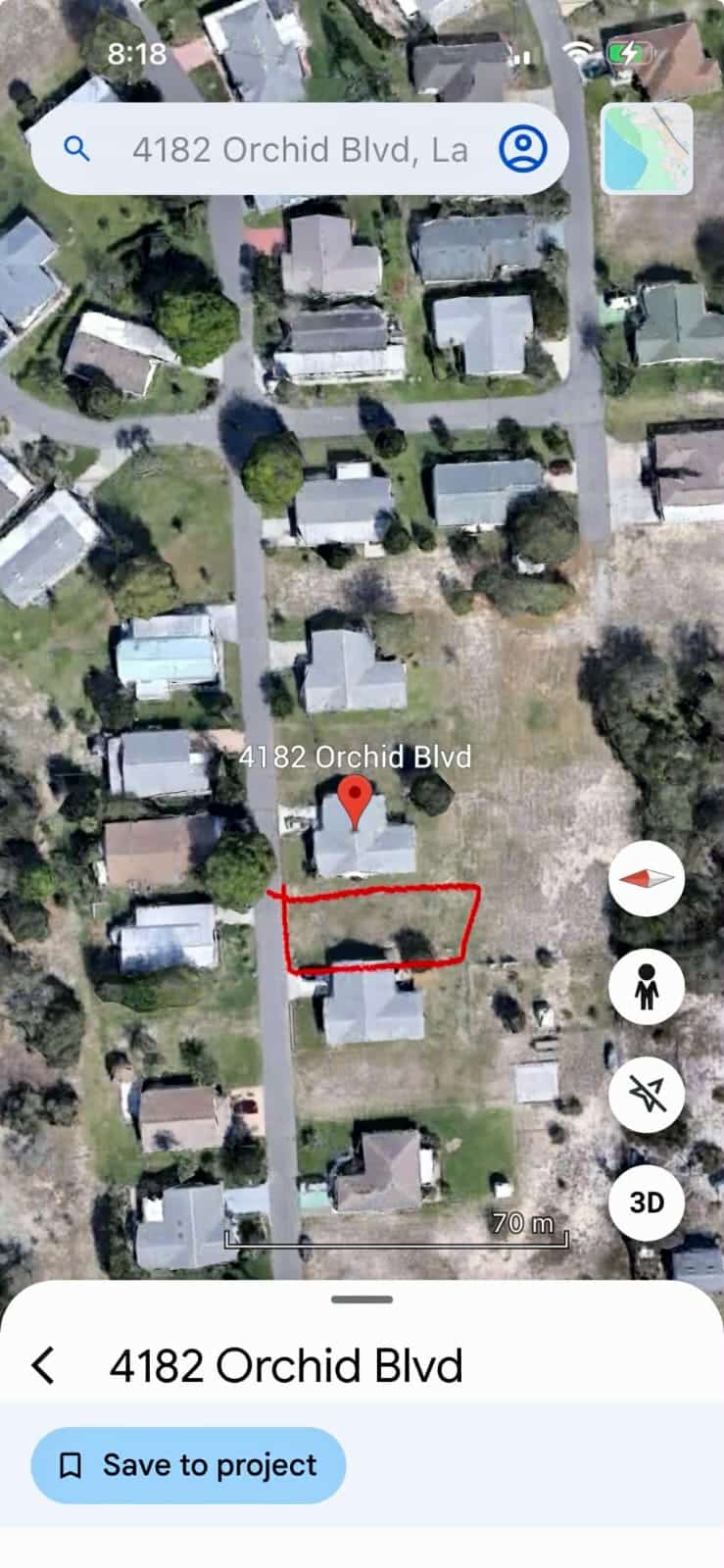Save this place to a project

click(x=188, y=1465)
